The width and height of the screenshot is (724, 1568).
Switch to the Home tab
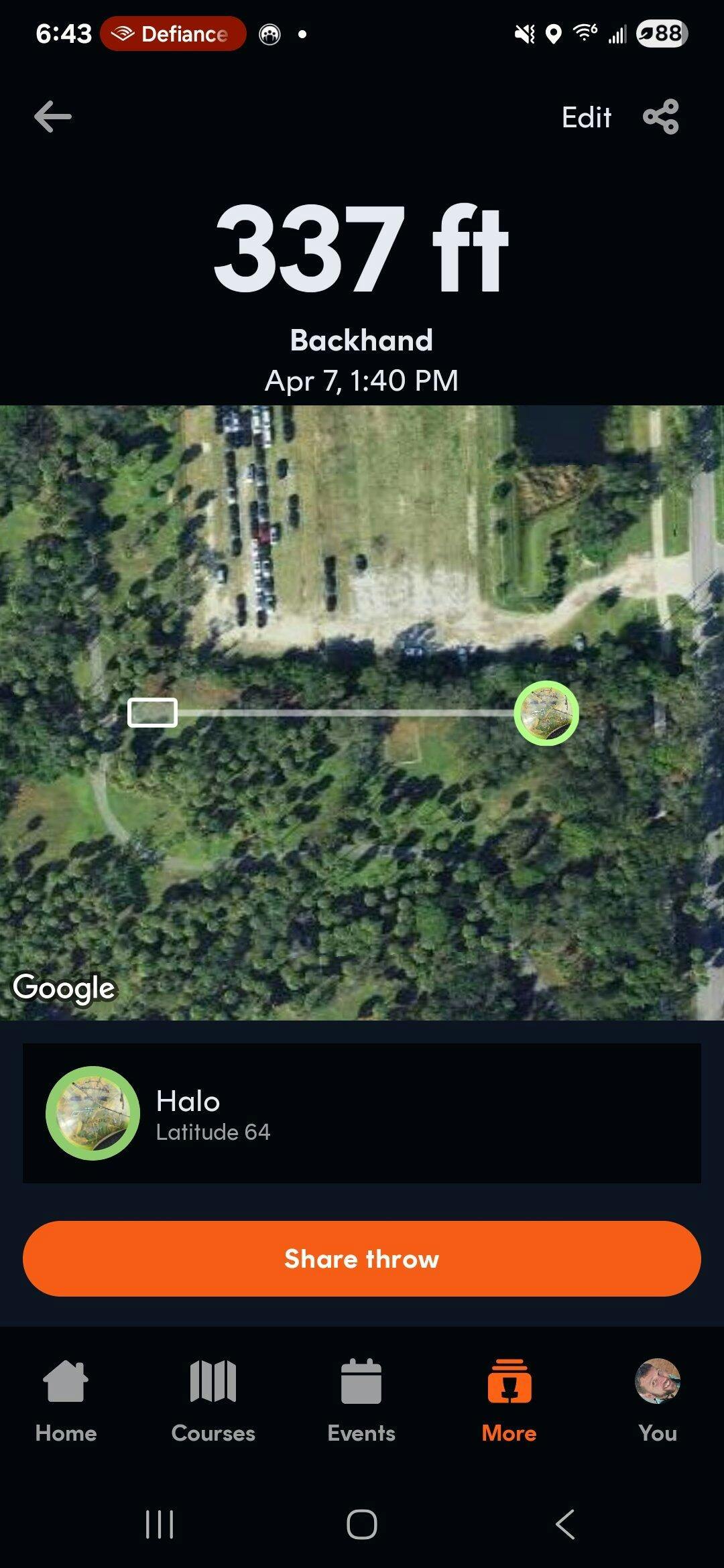click(66, 1399)
